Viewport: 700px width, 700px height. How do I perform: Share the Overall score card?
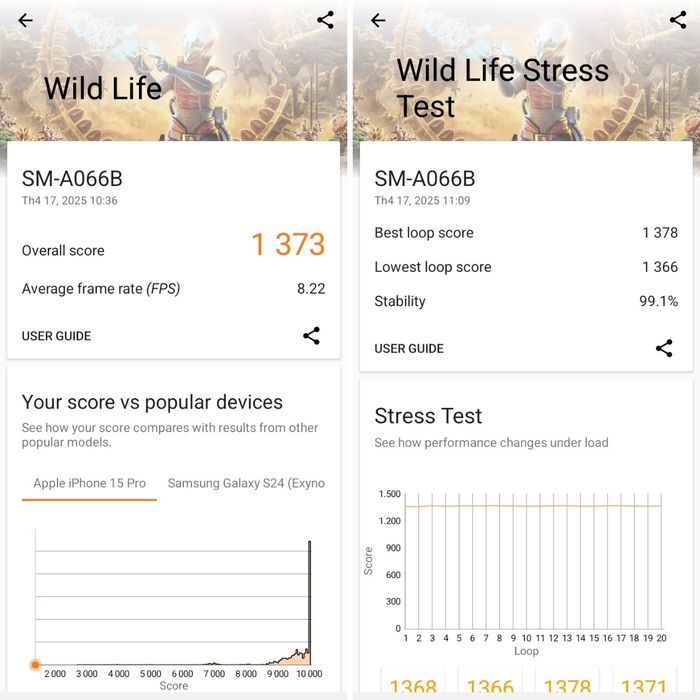pos(311,336)
